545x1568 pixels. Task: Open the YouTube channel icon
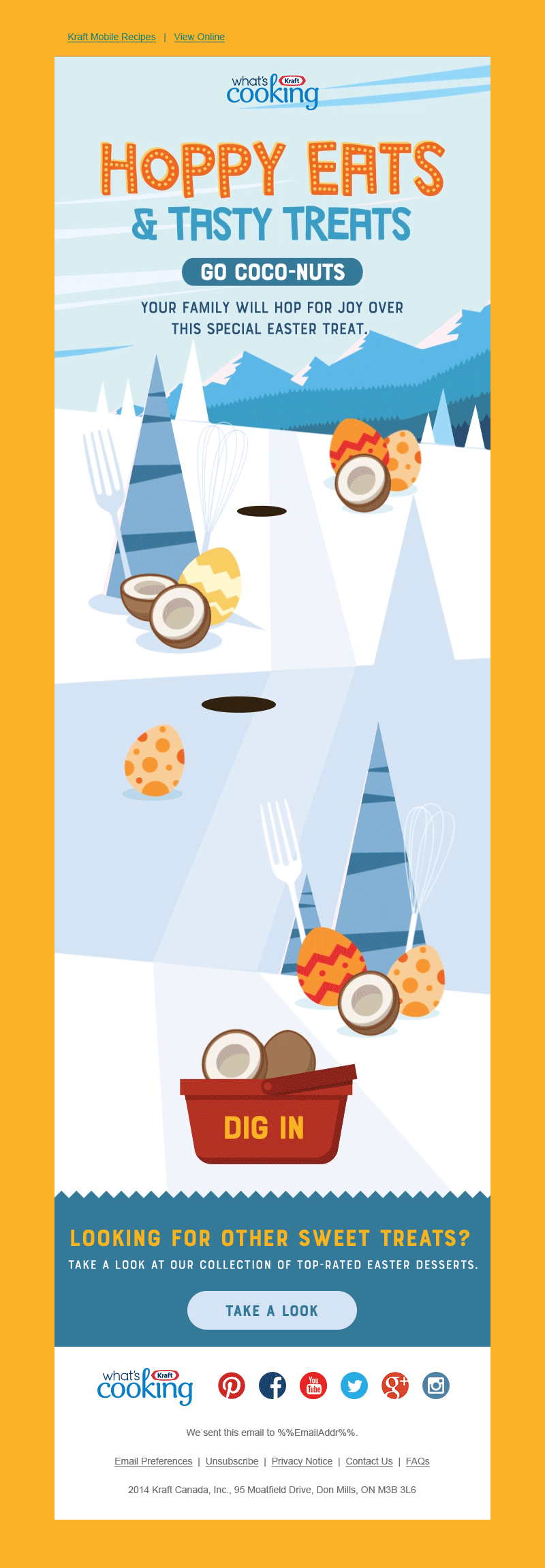313,1386
